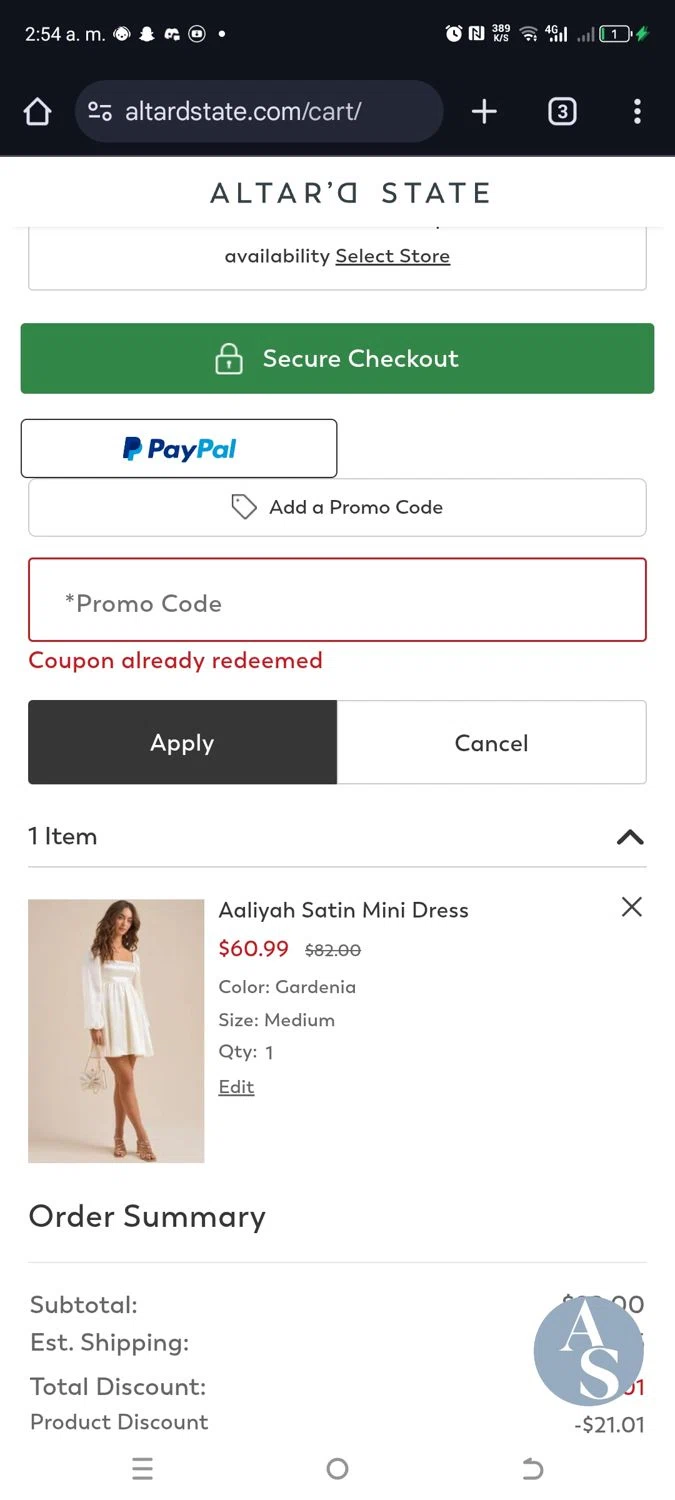Viewport: 675px width, 1500px height.
Task: Go back with the system back button
Action: pyautogui.click(x=532, y=1468)
